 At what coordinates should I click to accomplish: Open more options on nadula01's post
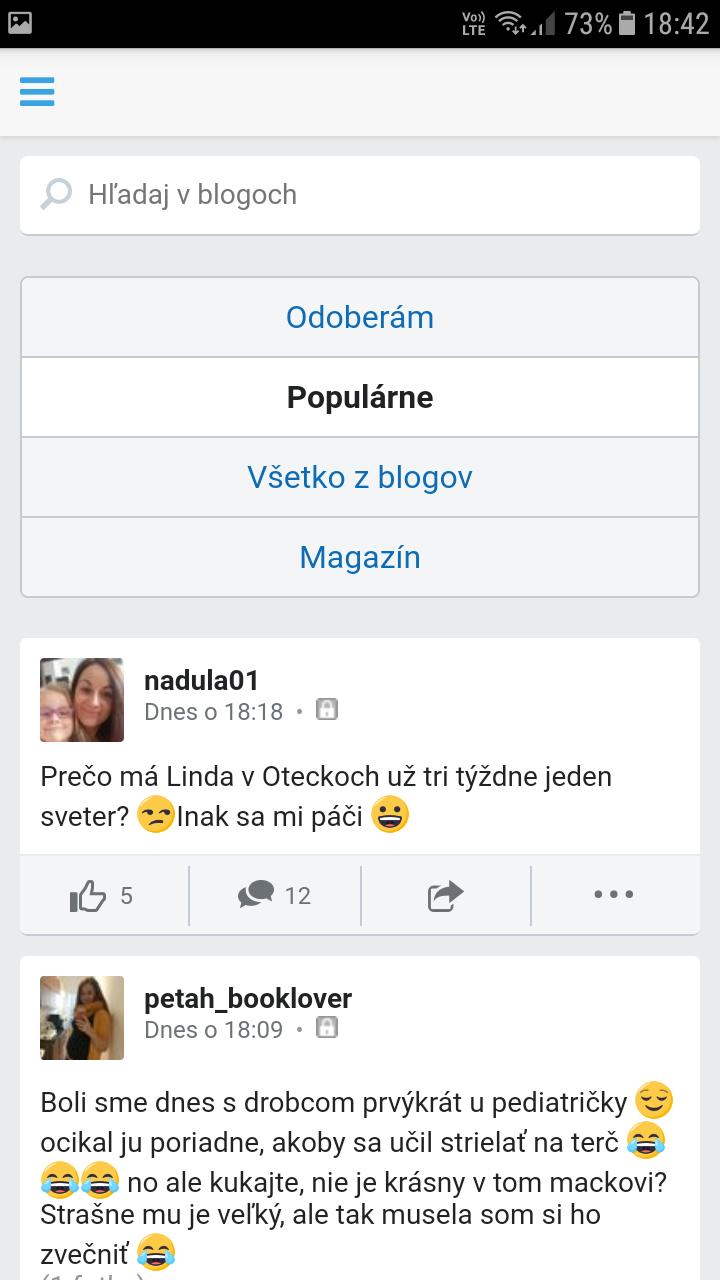tap(614, 895)
